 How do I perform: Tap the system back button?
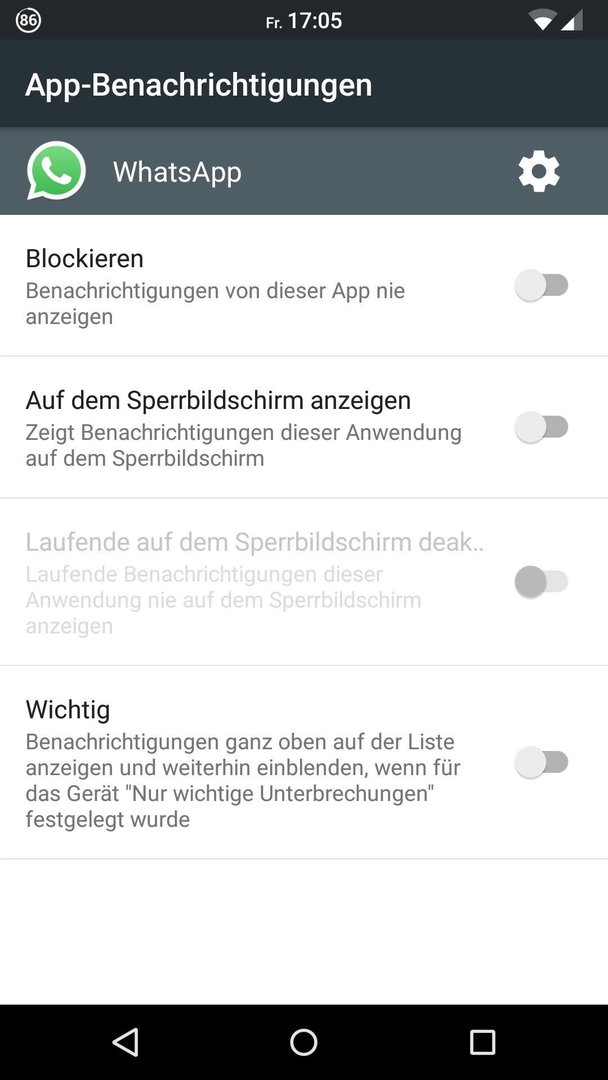125,1042
